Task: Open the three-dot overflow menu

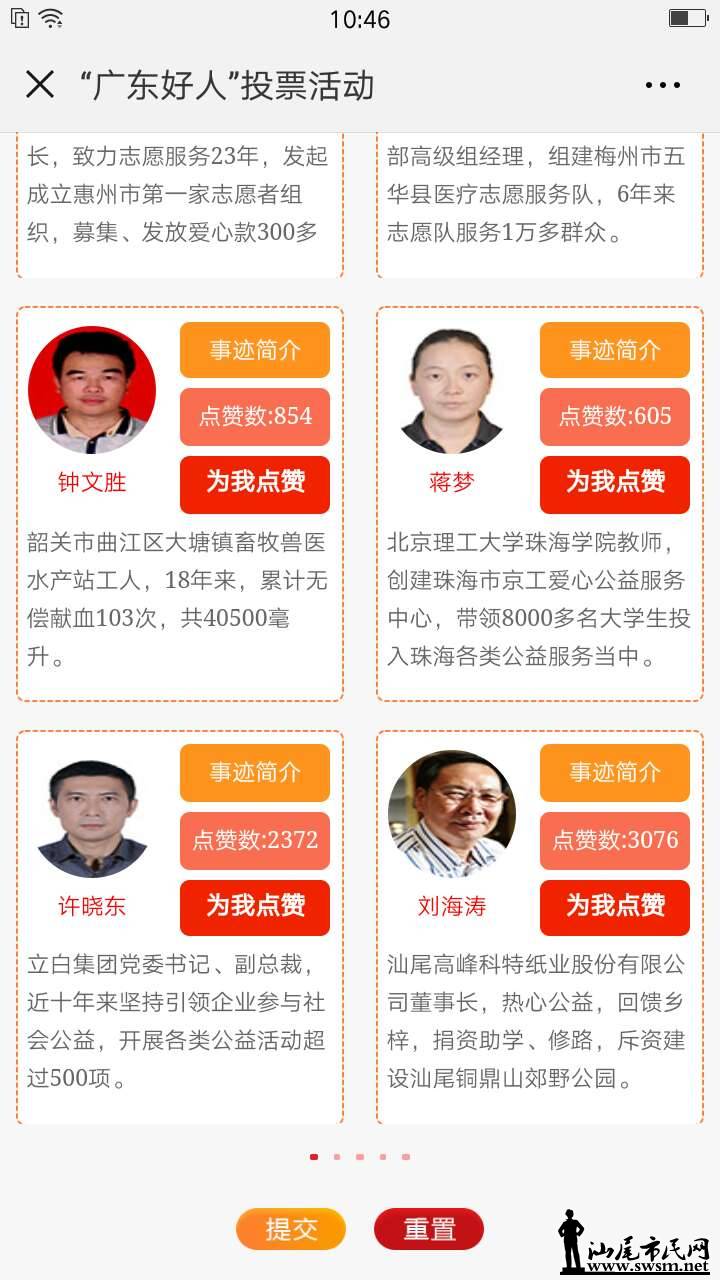Action: [663, 86]
